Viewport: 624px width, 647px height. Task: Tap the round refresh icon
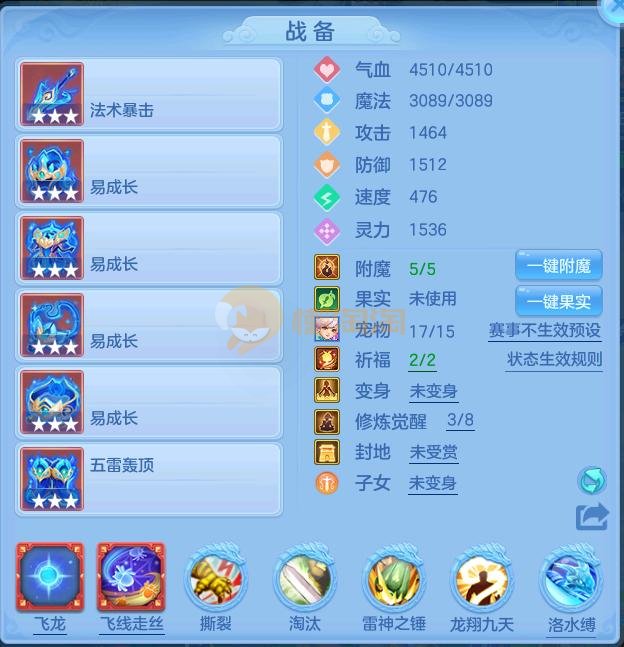(x=592, y=481)
